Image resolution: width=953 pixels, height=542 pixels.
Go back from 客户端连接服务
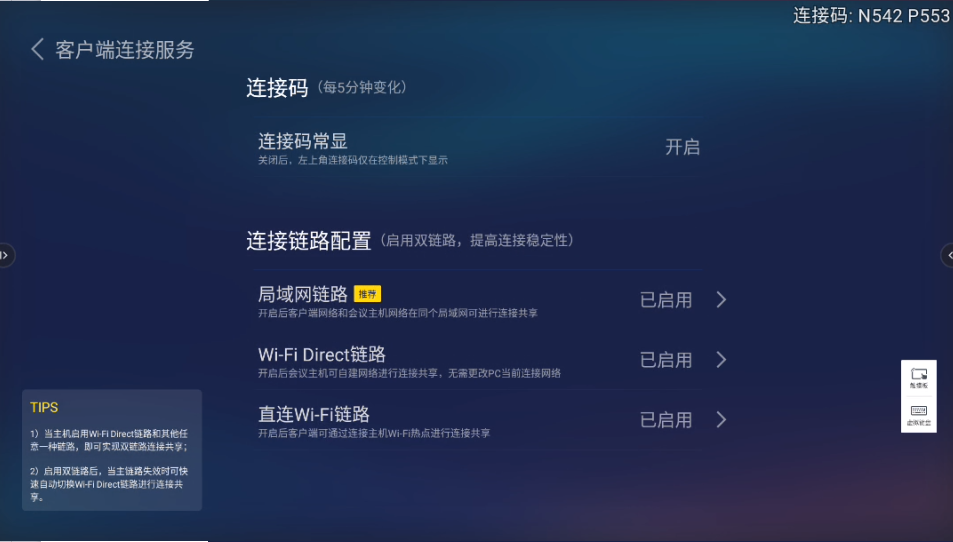(38, 50)
